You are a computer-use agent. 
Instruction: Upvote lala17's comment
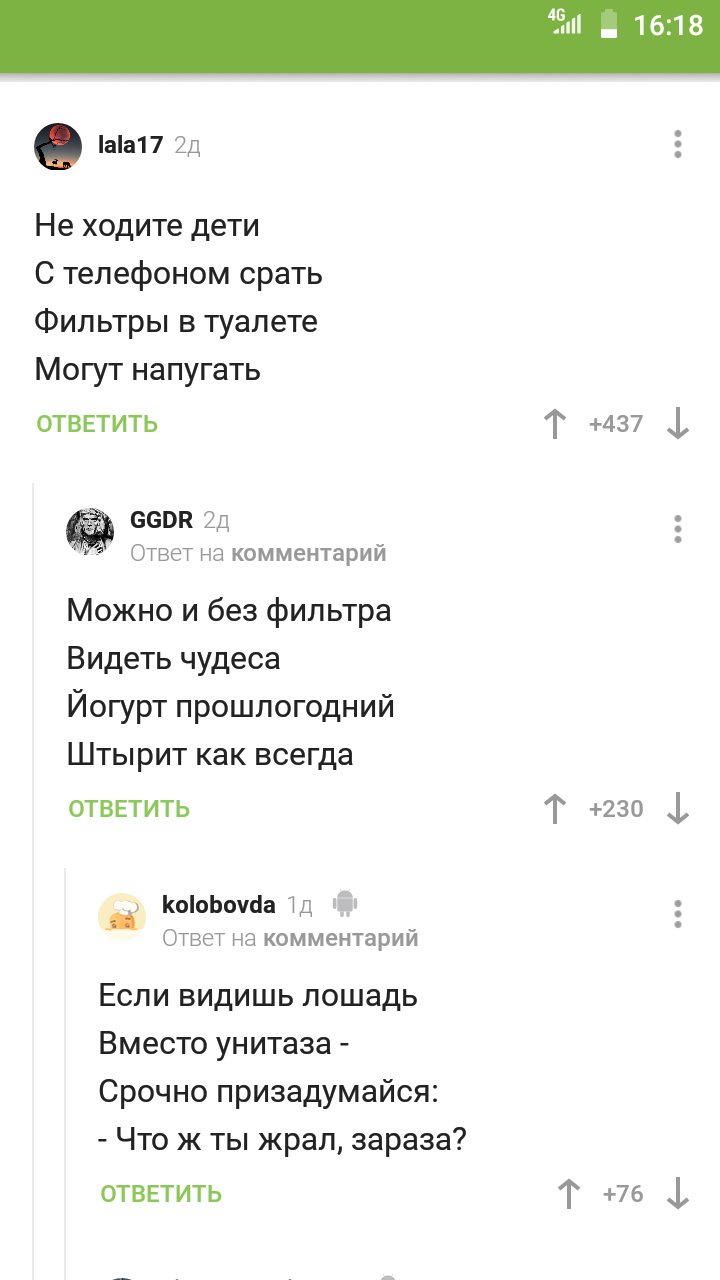[x=555, y=424]
